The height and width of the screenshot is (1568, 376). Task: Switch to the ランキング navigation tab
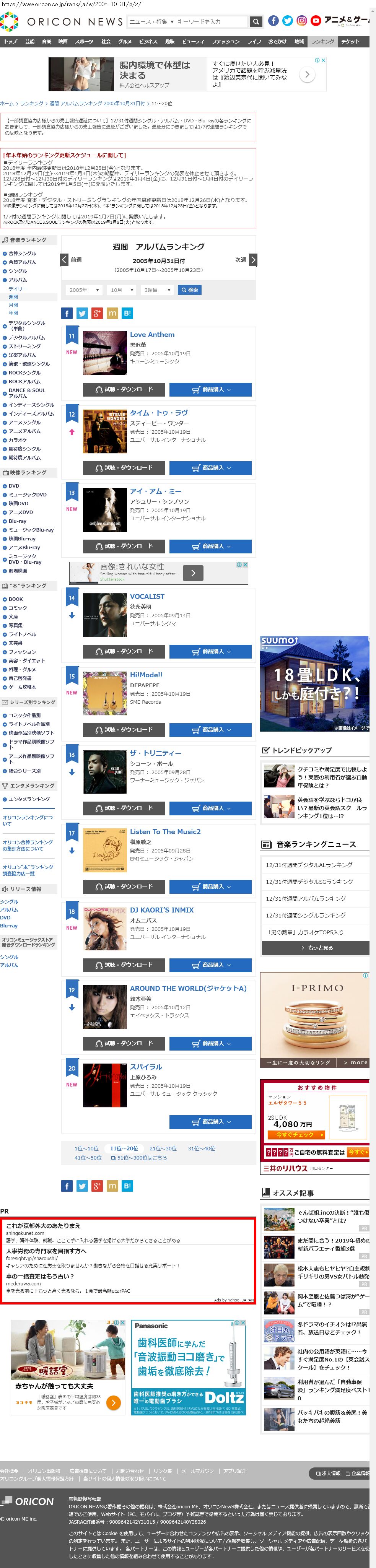coord(322,41)
